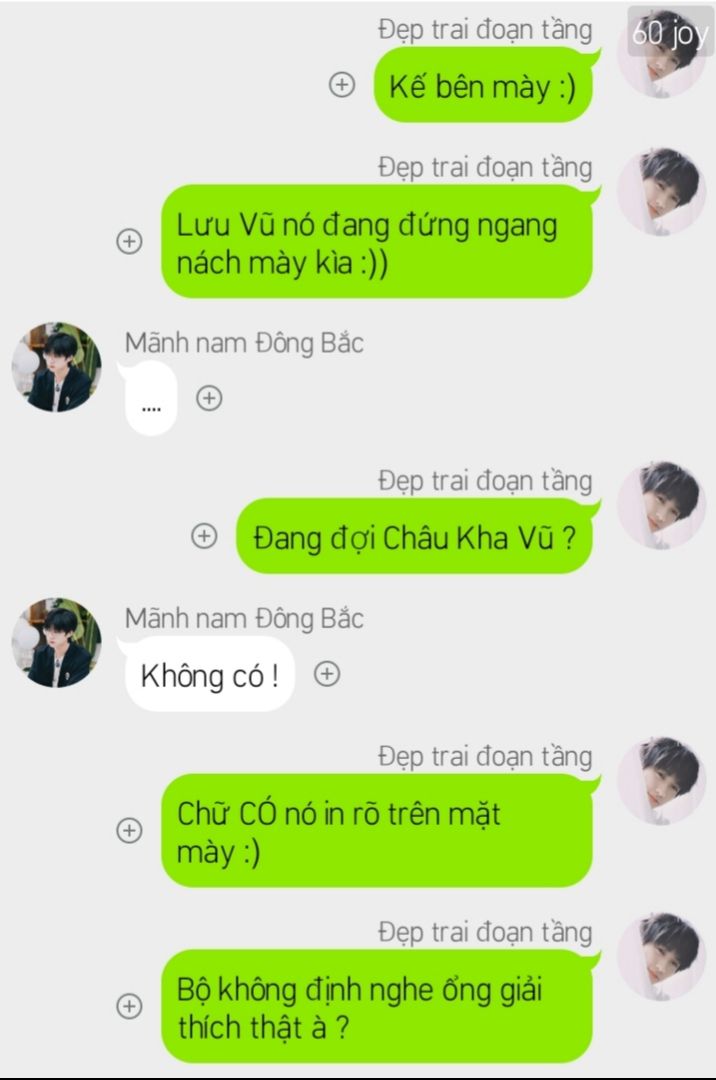Open sender avatar beside "Lưu Vũ nó đang đứng"
Screen dimensions: 716x1080
click(x=661, y=192)
